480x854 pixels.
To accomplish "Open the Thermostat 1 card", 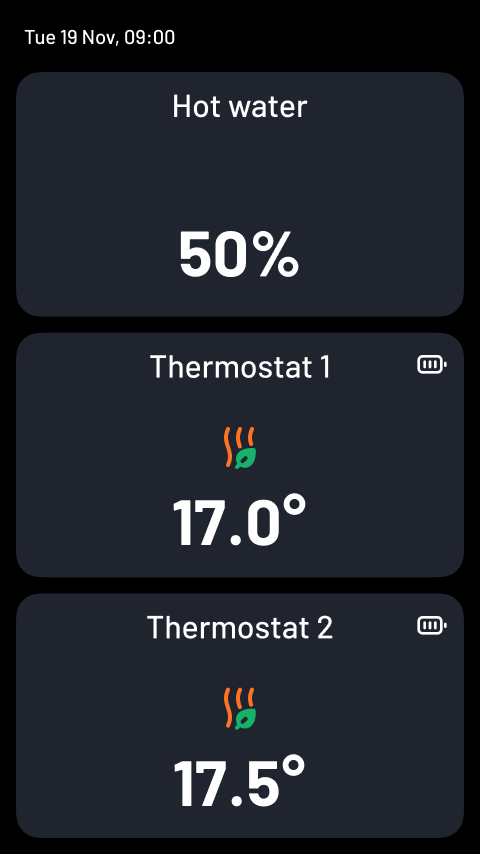I will pos(240,455).
